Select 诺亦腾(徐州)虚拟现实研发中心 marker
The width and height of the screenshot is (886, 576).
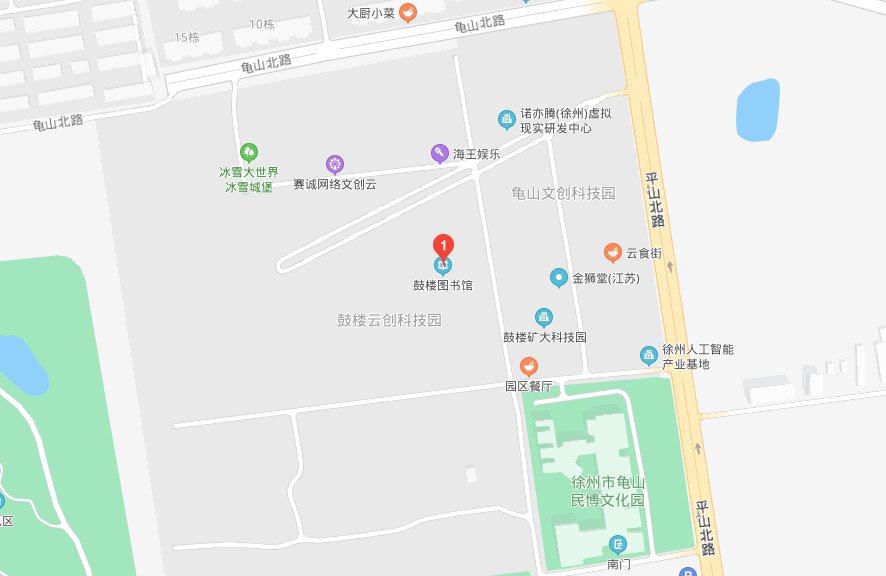coord(508,120)
